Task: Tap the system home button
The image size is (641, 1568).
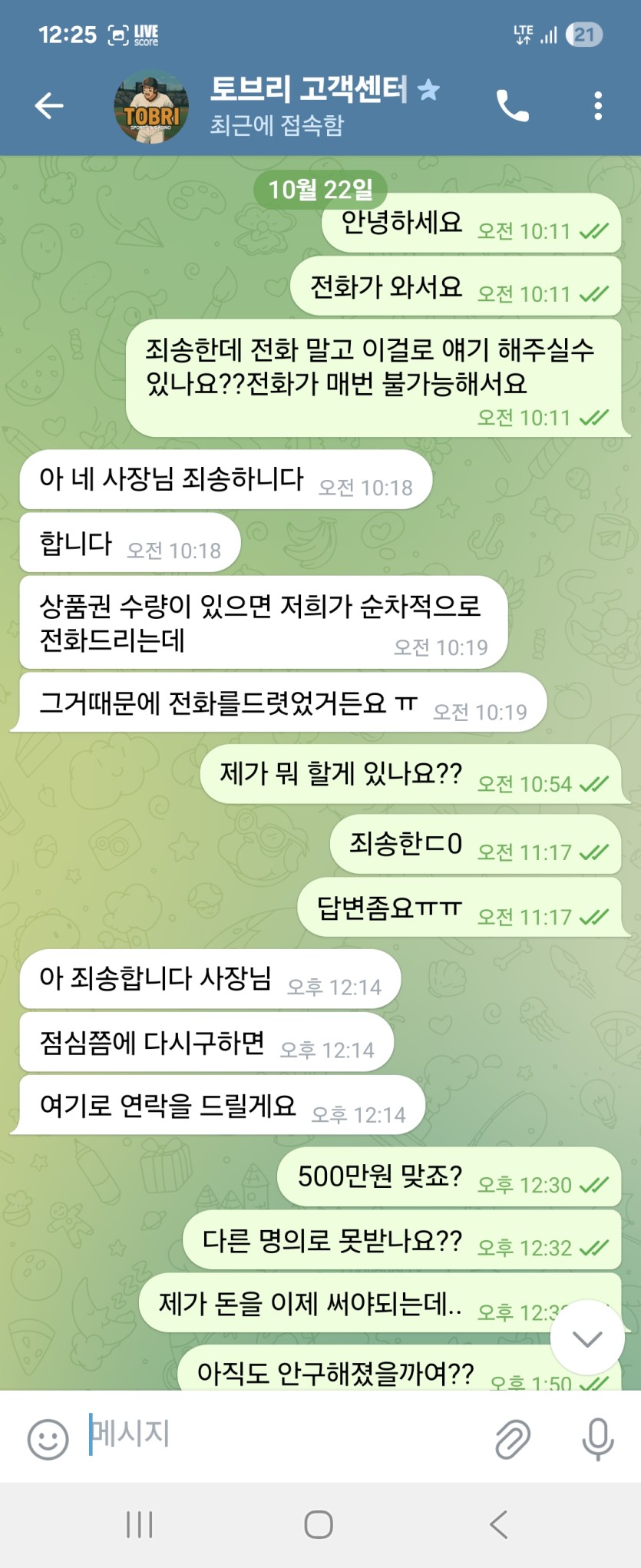Action: coord(319,1524)
